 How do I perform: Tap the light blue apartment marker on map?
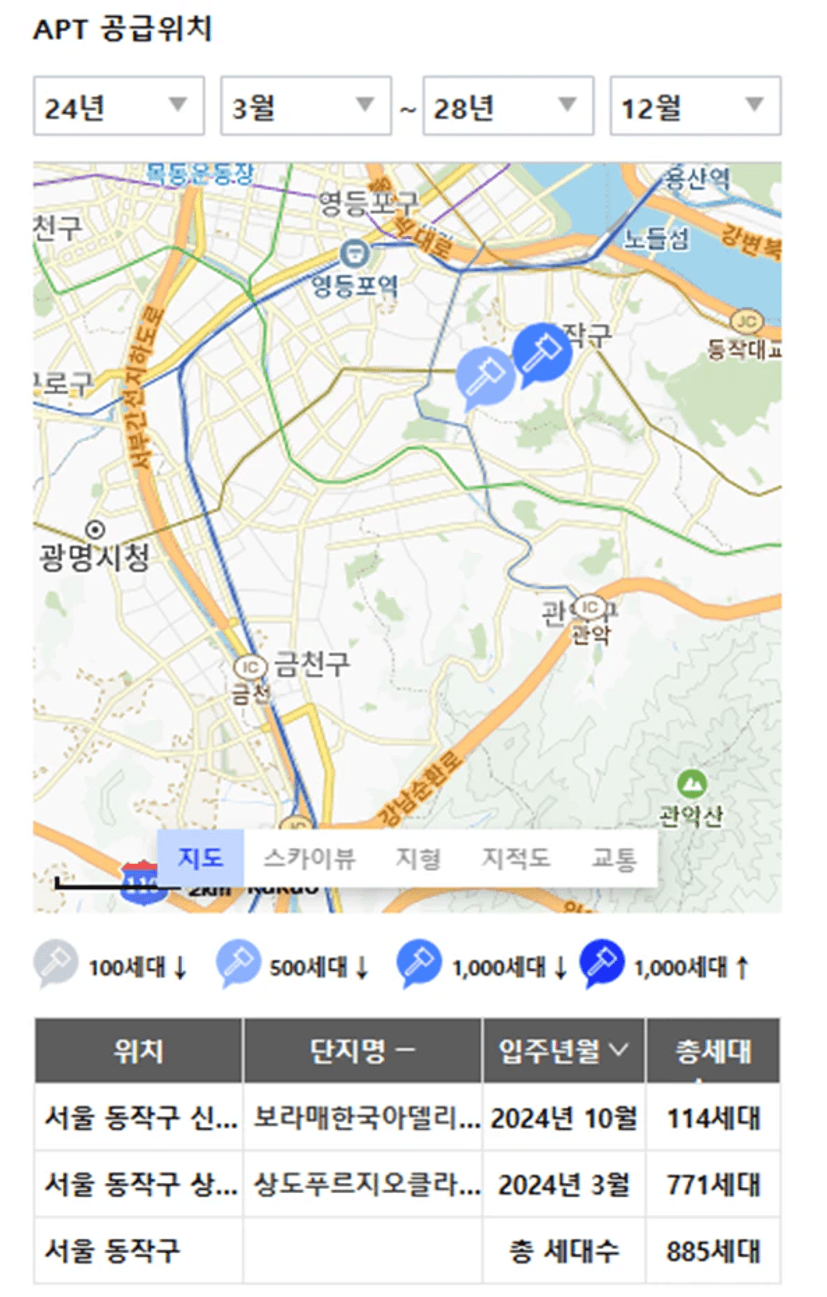tap(485, 375)
